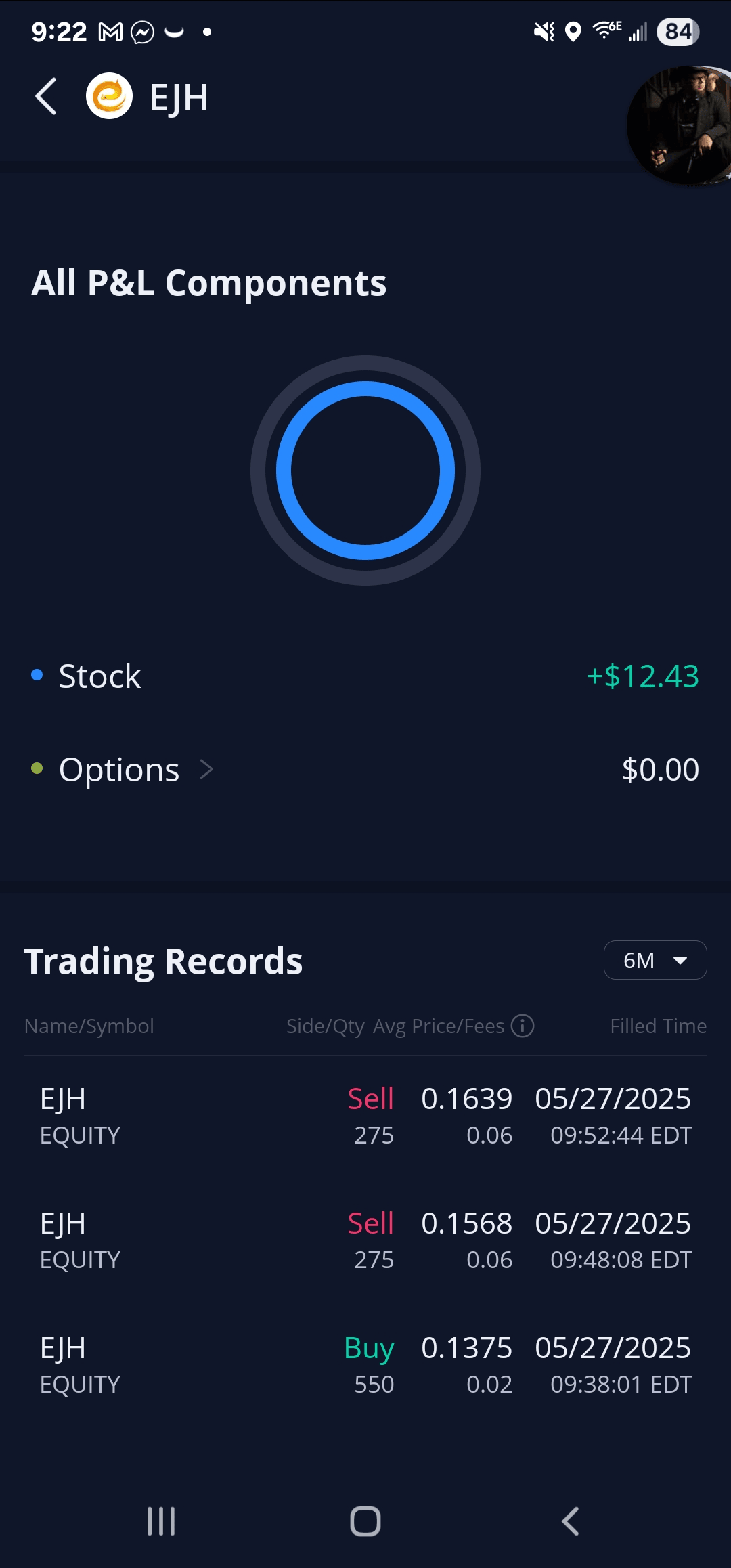Open the 6M period dropdown
Screen dimensions: 731x1568
[x=655, y=960]
